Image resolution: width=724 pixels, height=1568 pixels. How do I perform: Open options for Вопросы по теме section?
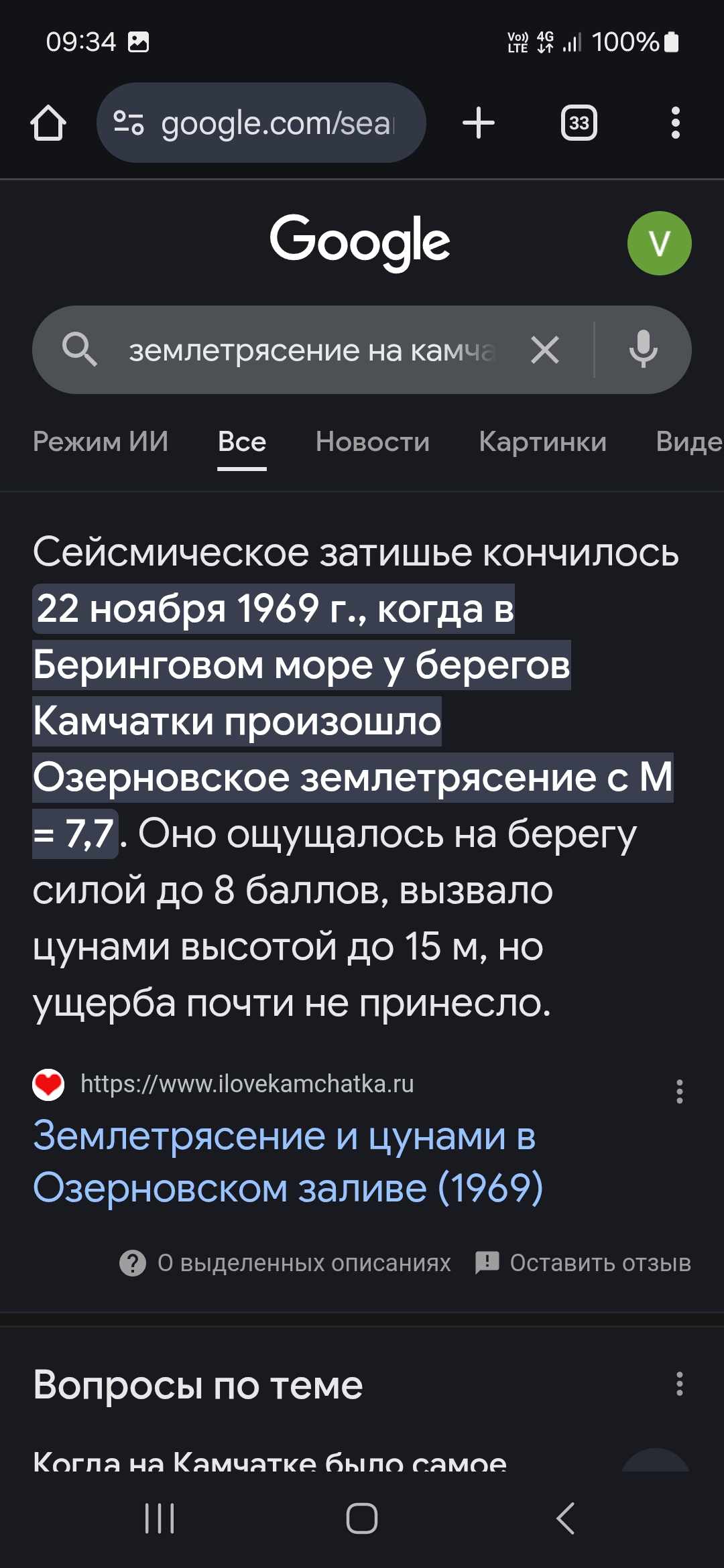pyautogui.click(x=679, y=1384)
